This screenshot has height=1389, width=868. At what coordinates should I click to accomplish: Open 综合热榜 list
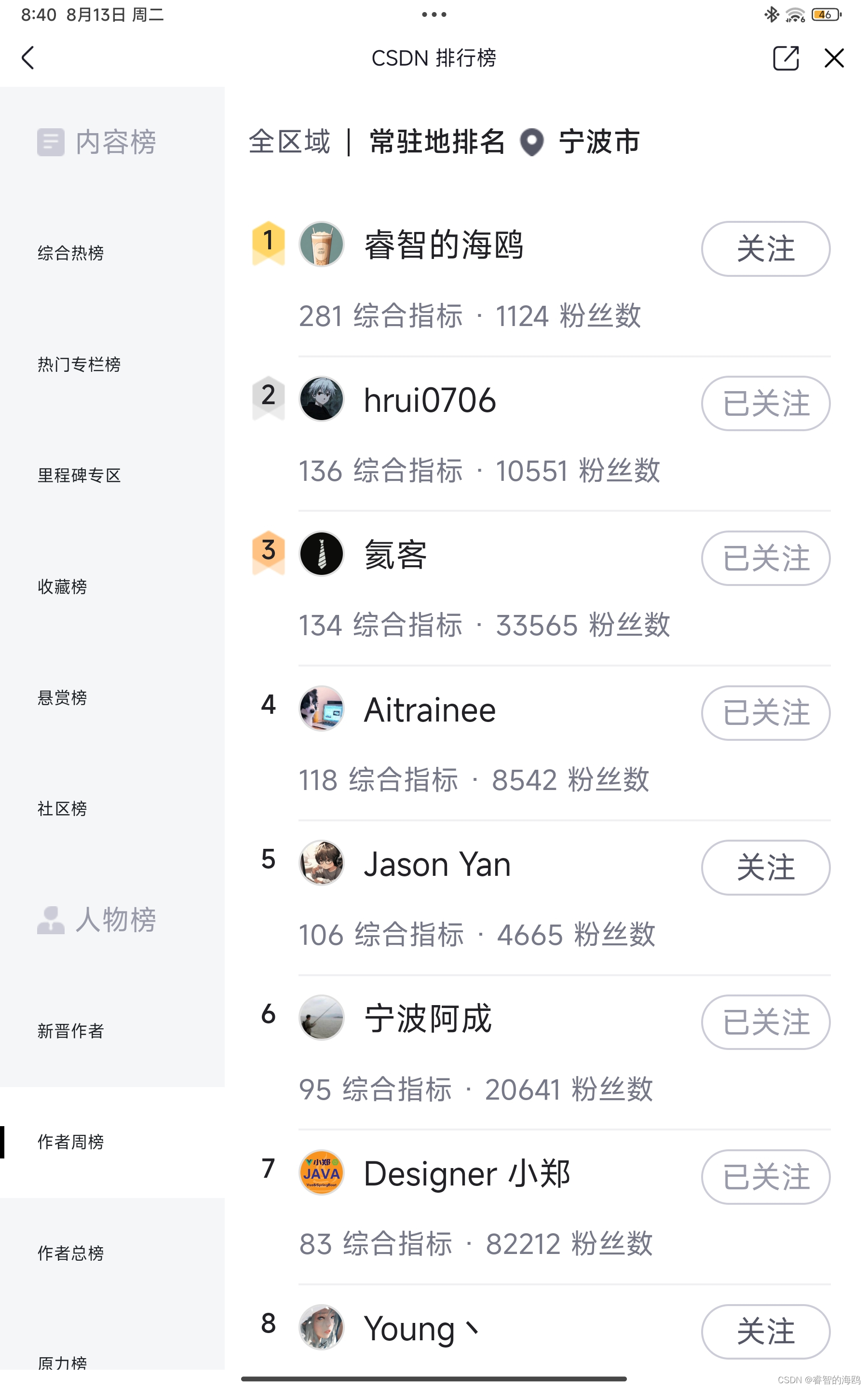(70, 253)
